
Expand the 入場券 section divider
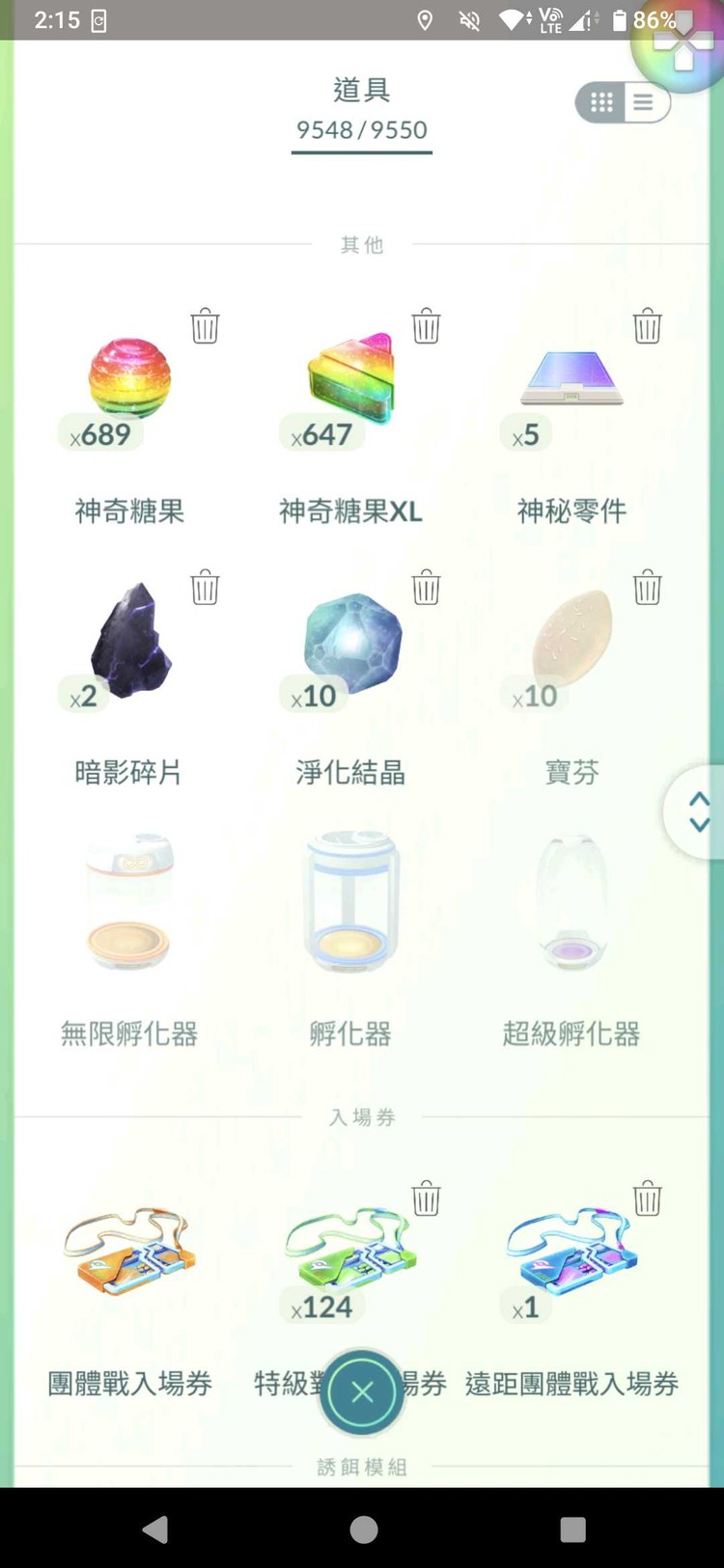[x=362, y=1116]
